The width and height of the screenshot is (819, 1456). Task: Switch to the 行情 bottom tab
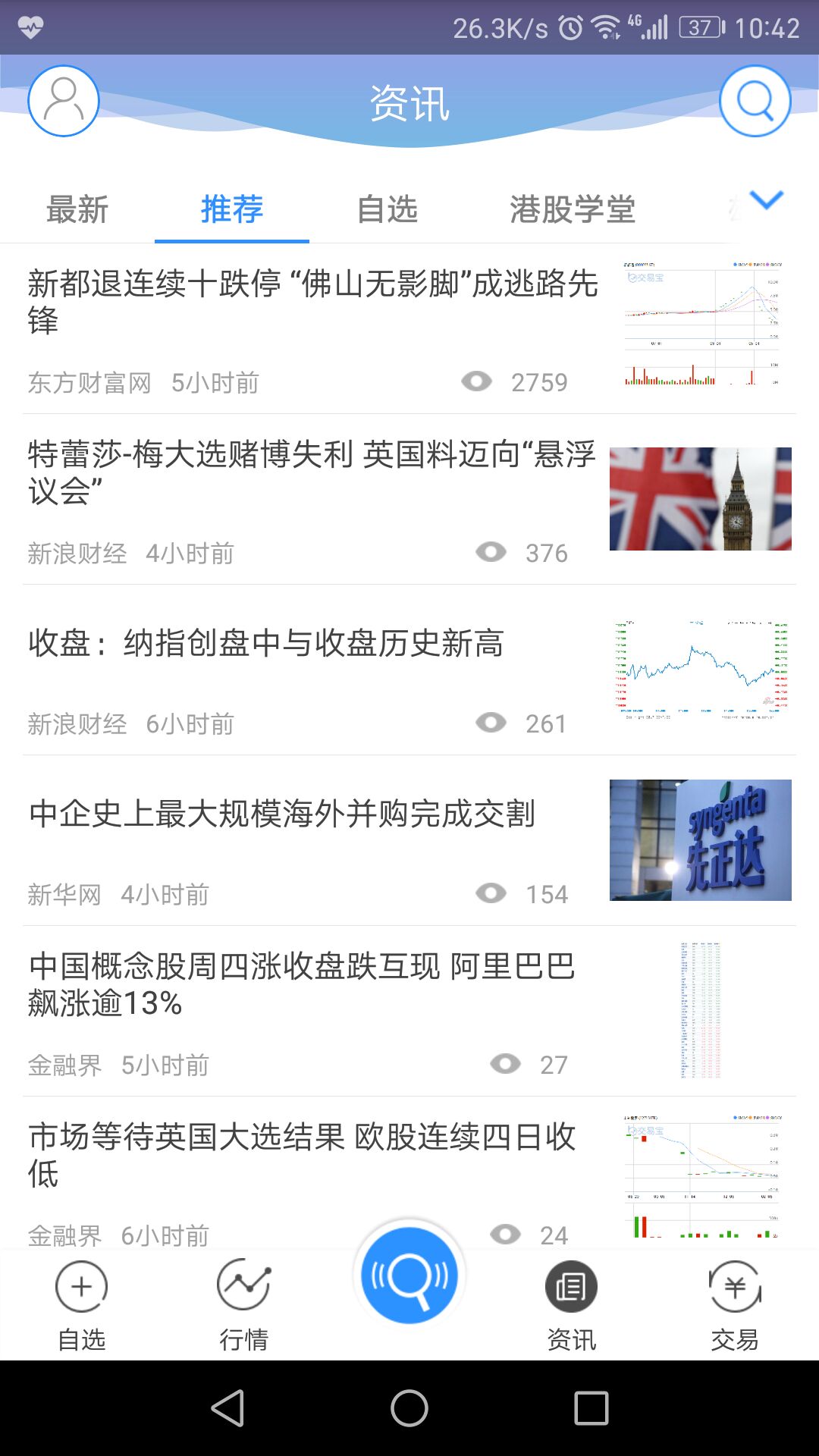[244, 1306]
